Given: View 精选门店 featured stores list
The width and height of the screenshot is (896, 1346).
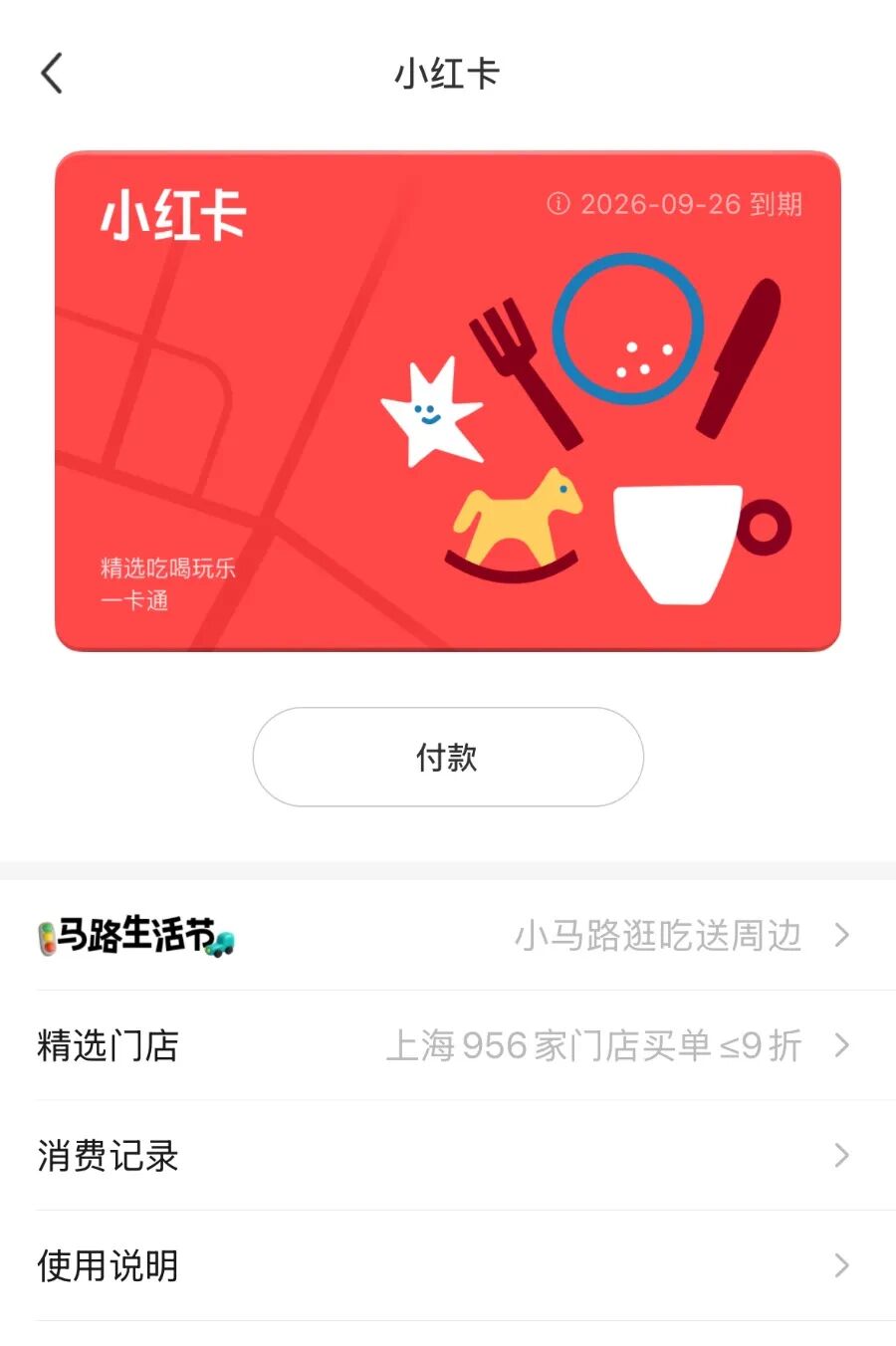Looking at the screenshot, I should coord(448,1045).
